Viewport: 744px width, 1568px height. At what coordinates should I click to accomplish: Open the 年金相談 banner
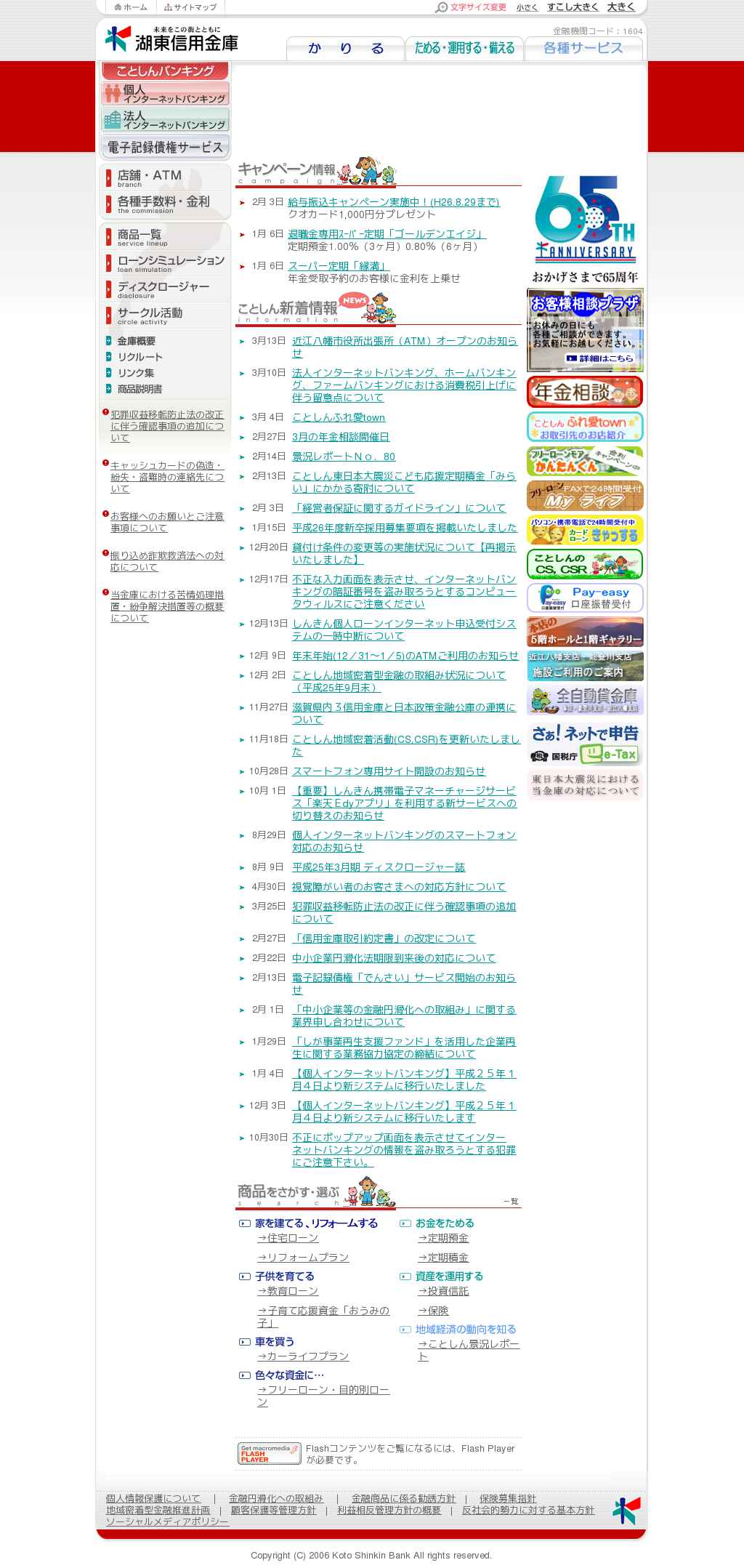coord(585,392)
